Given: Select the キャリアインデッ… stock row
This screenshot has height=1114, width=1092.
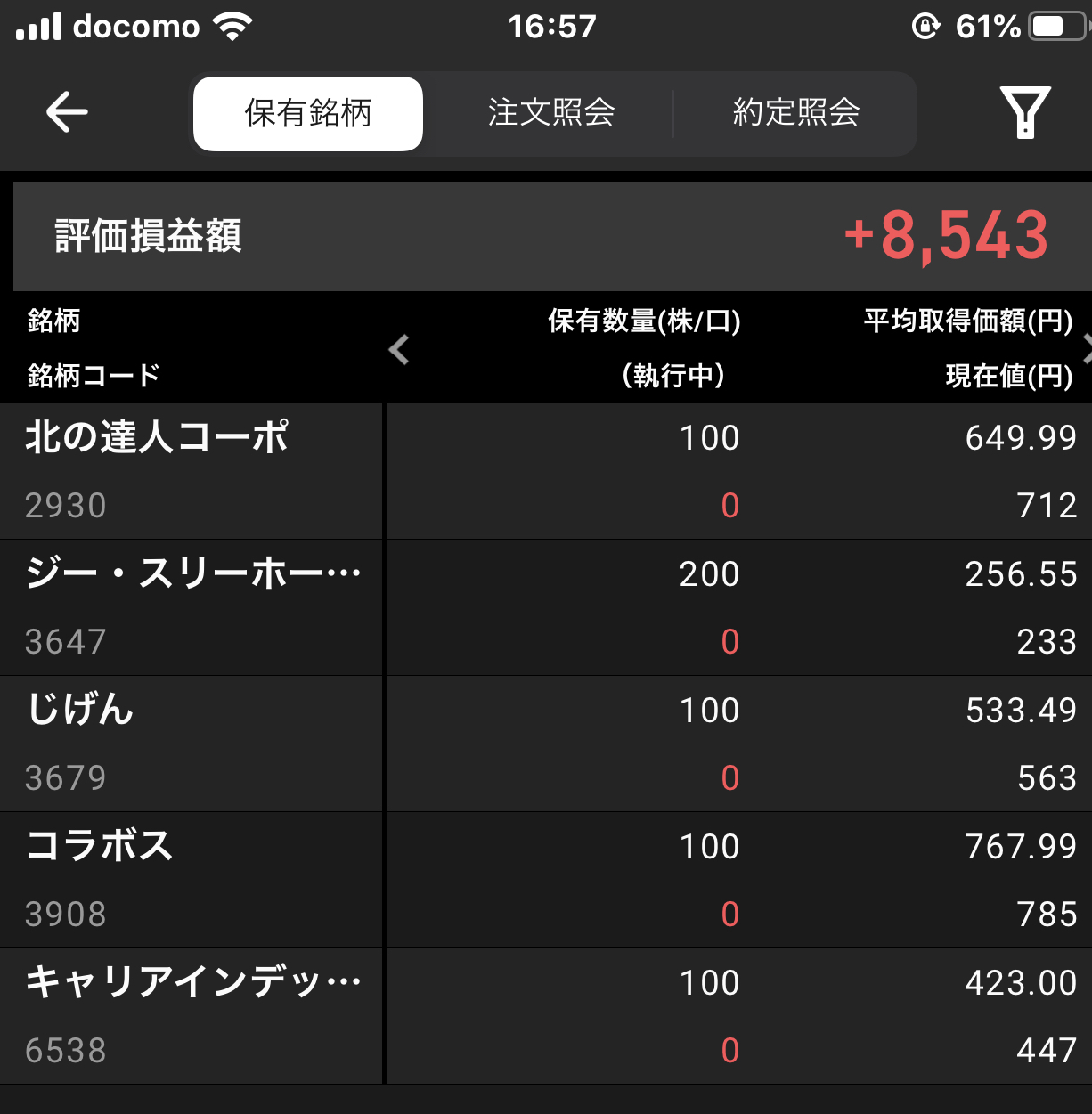Looking at the screenshot, I should tap(192, 1016).
